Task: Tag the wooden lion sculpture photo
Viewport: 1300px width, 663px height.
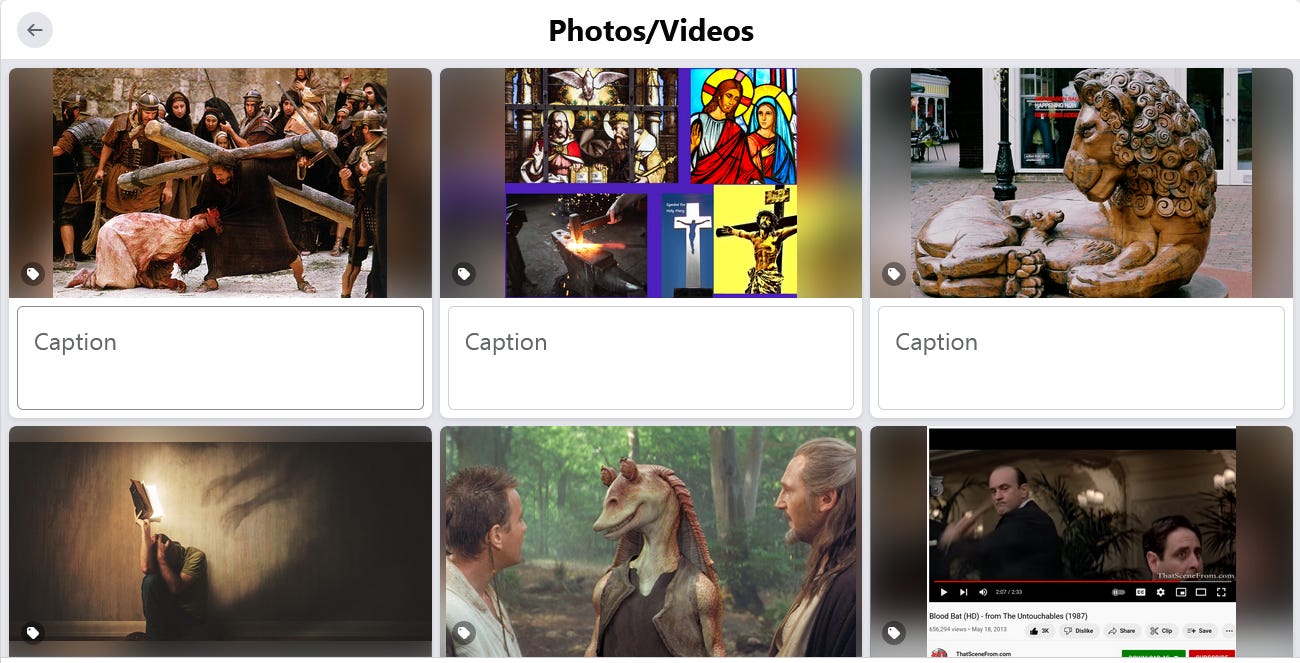Action: pyautogui.click(x=894, y=273)
